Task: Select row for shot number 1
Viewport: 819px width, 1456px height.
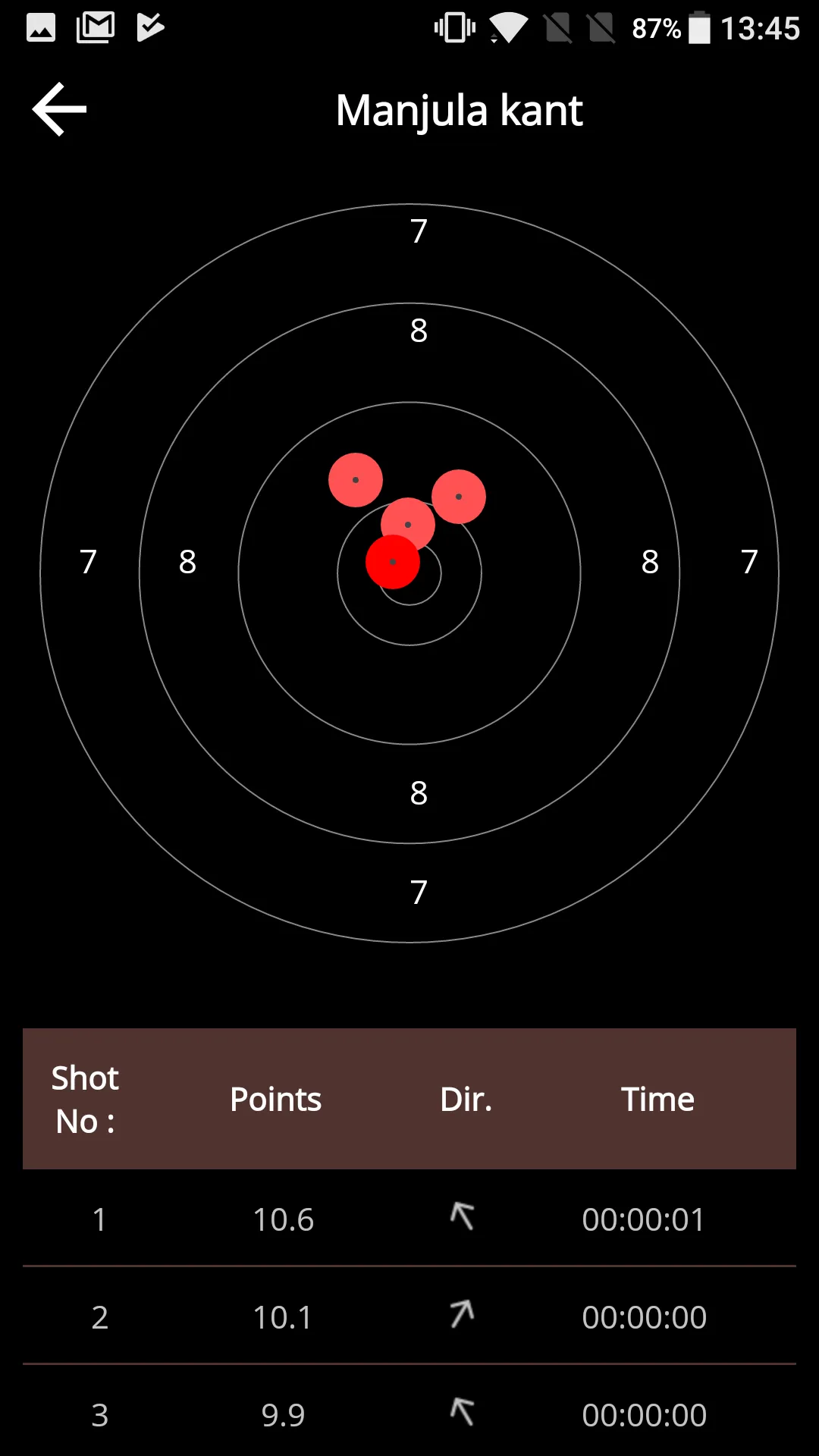Action: tap(409, 1219)
